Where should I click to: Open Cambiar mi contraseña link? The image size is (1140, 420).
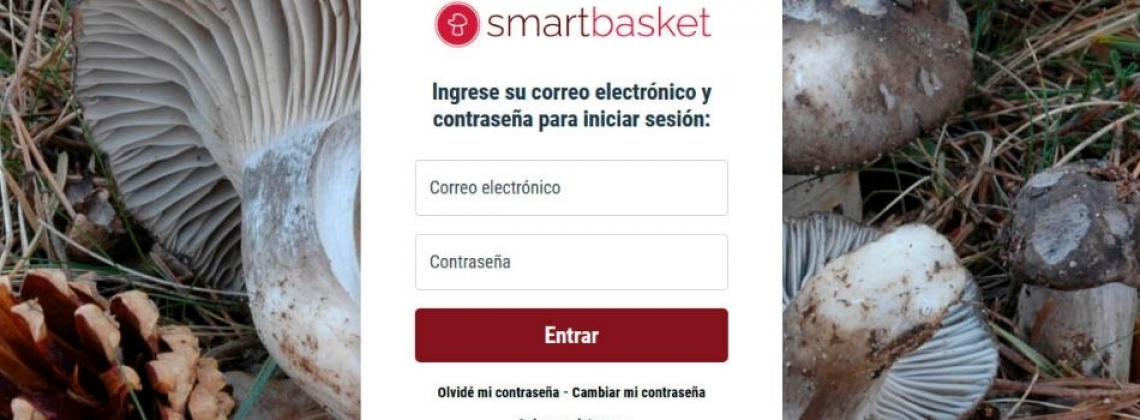(x=638, y=392)
